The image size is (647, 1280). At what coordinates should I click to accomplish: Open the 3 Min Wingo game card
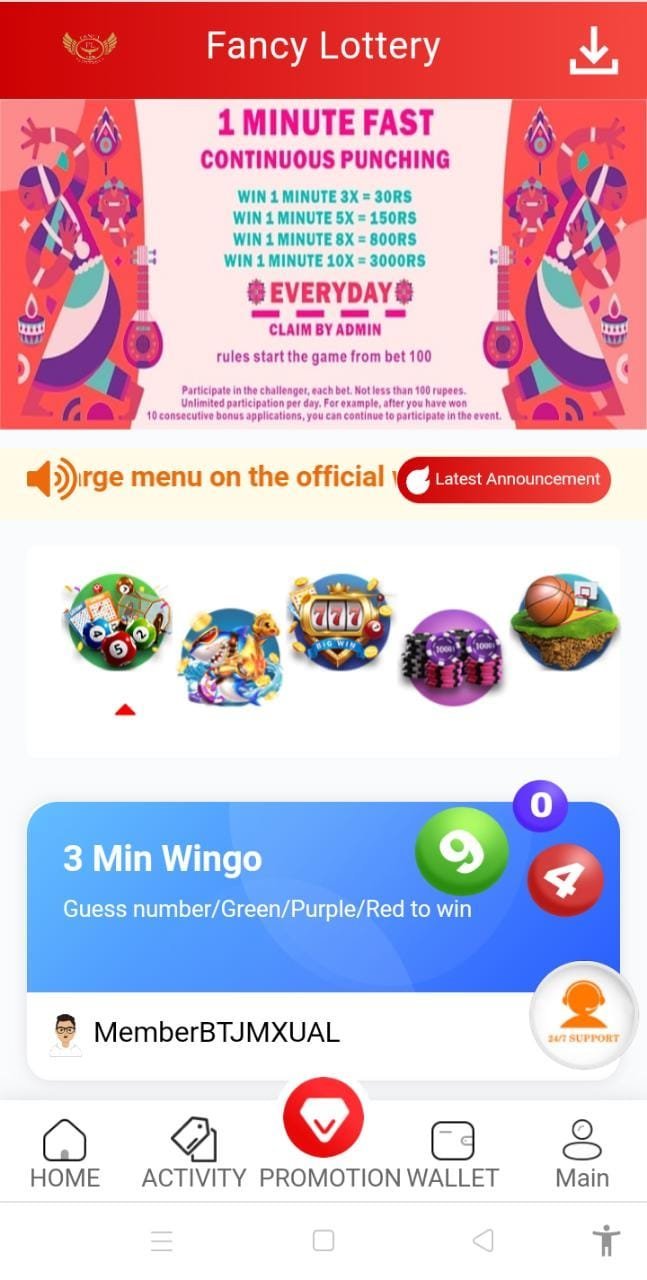[323, 897]
